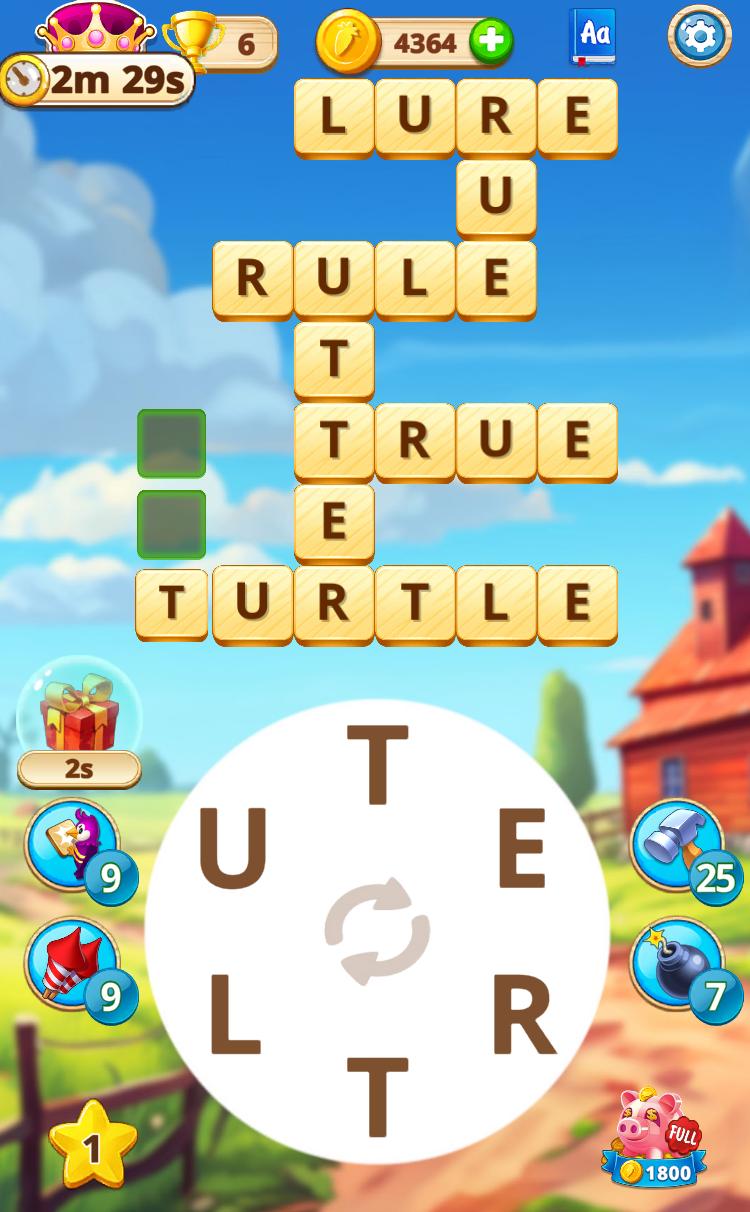Use the bomb booster

point(678,966)
